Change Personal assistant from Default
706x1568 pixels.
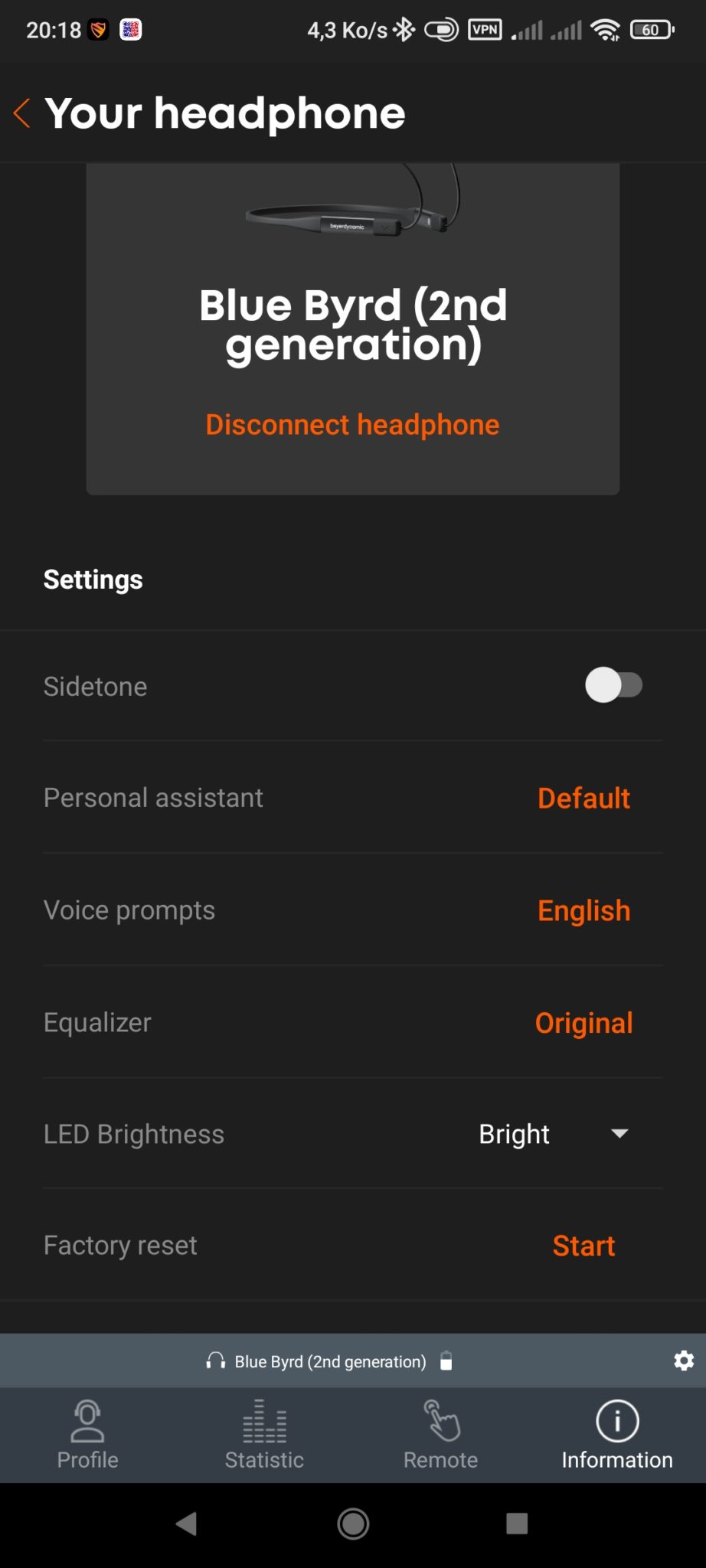click(x=583, y=798)
